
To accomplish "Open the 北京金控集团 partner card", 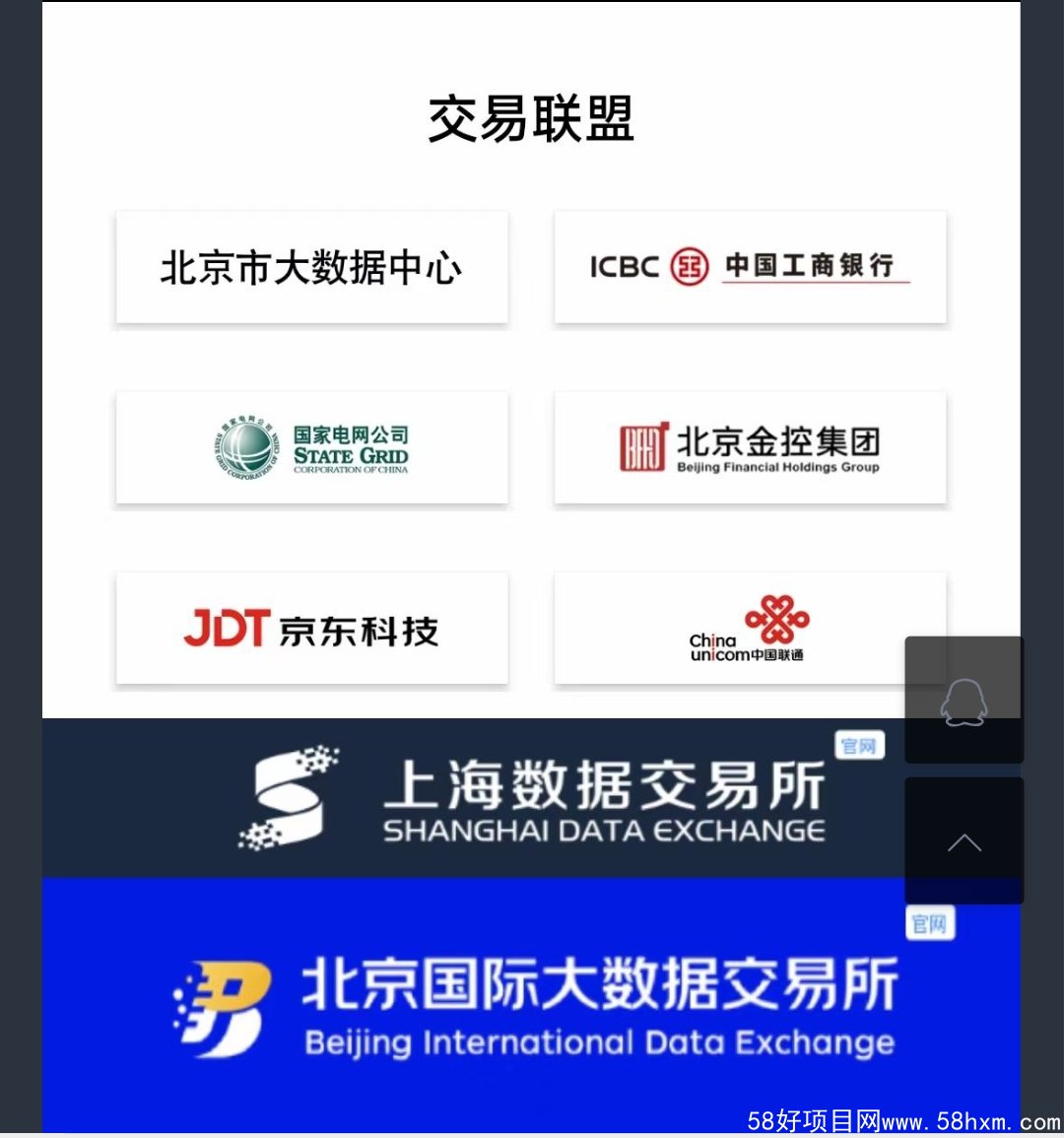I will pyautogui.click(x=750, y=447).
